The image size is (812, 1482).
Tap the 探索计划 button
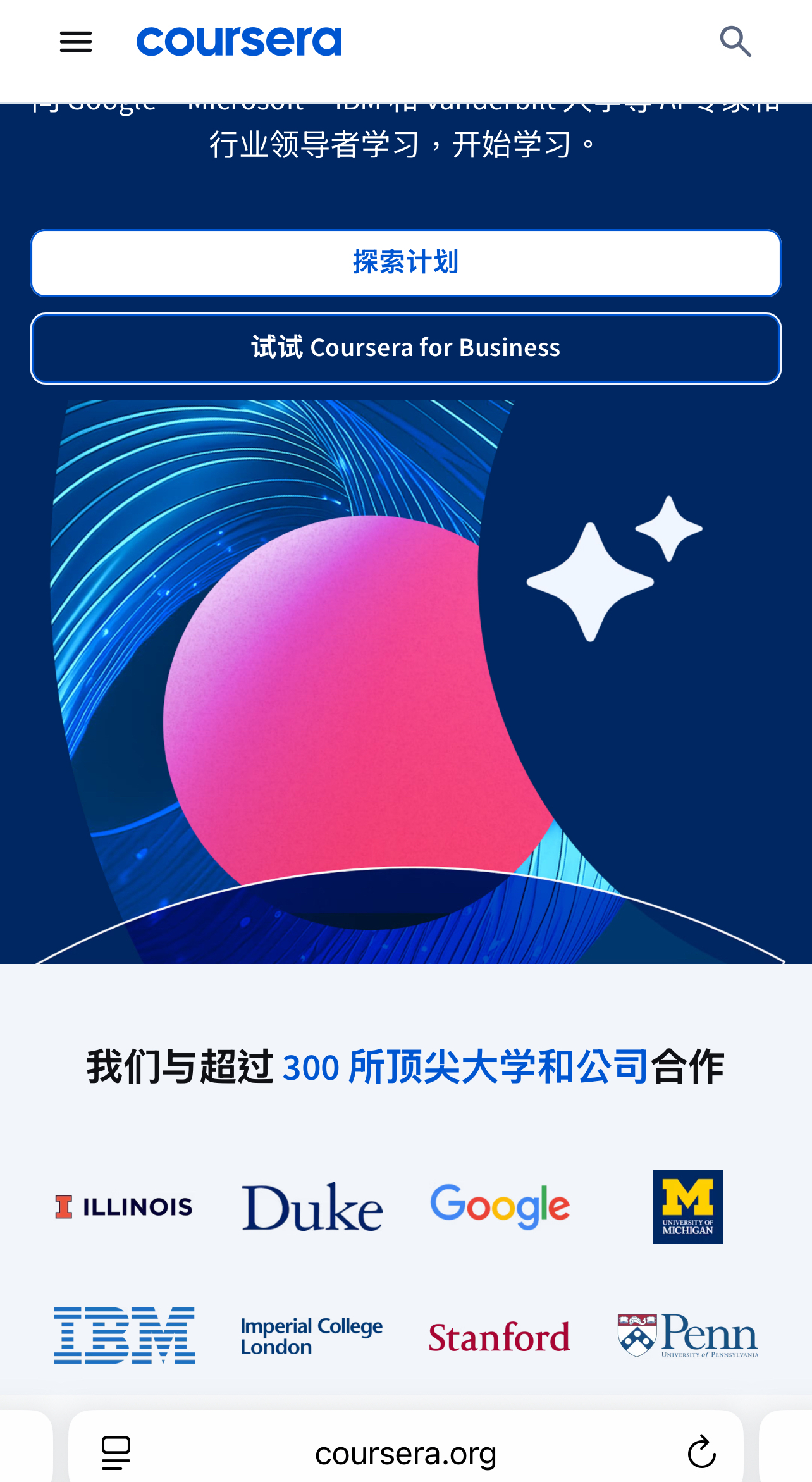406,262
